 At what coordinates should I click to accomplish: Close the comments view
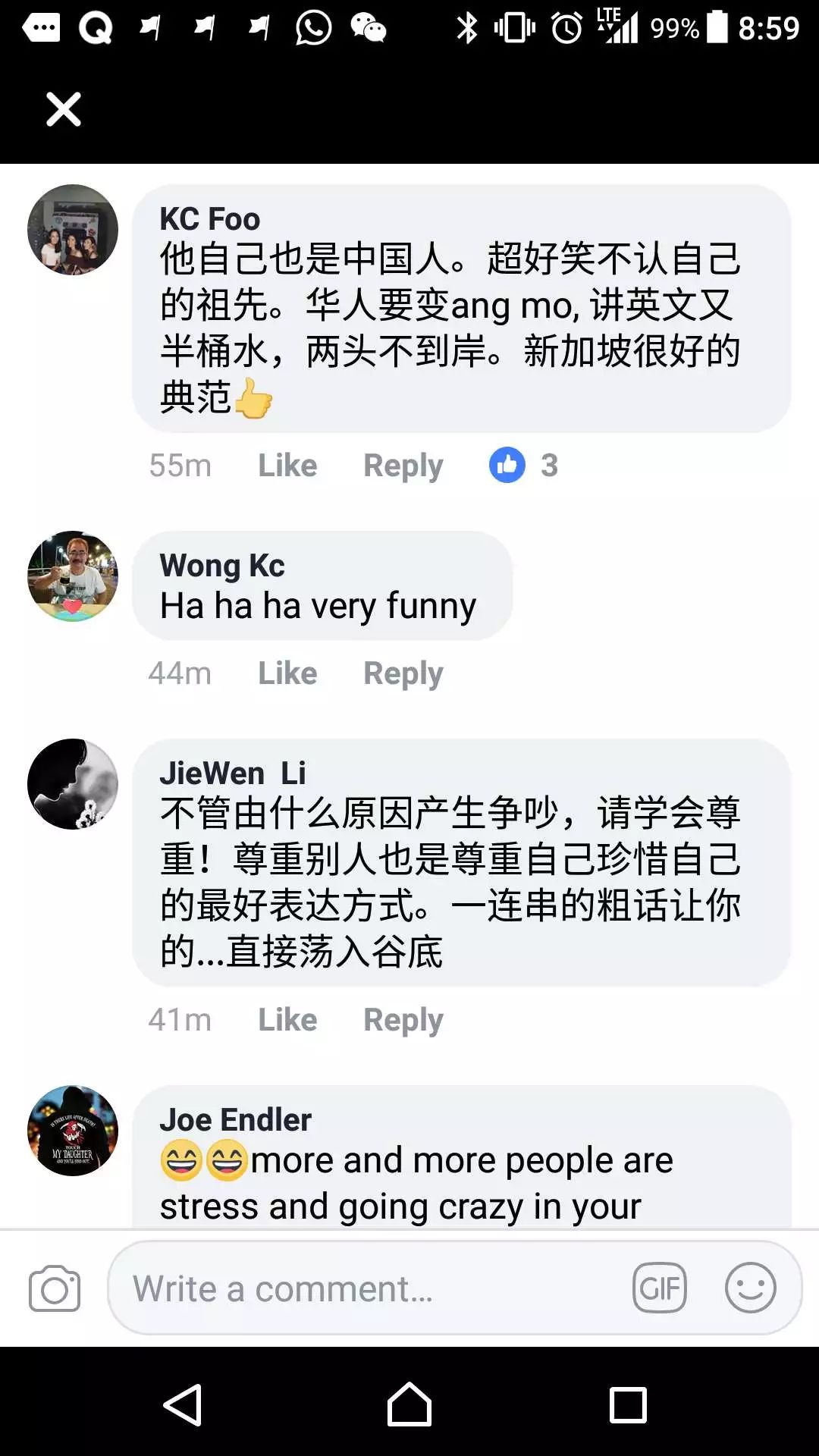[64, 109]
